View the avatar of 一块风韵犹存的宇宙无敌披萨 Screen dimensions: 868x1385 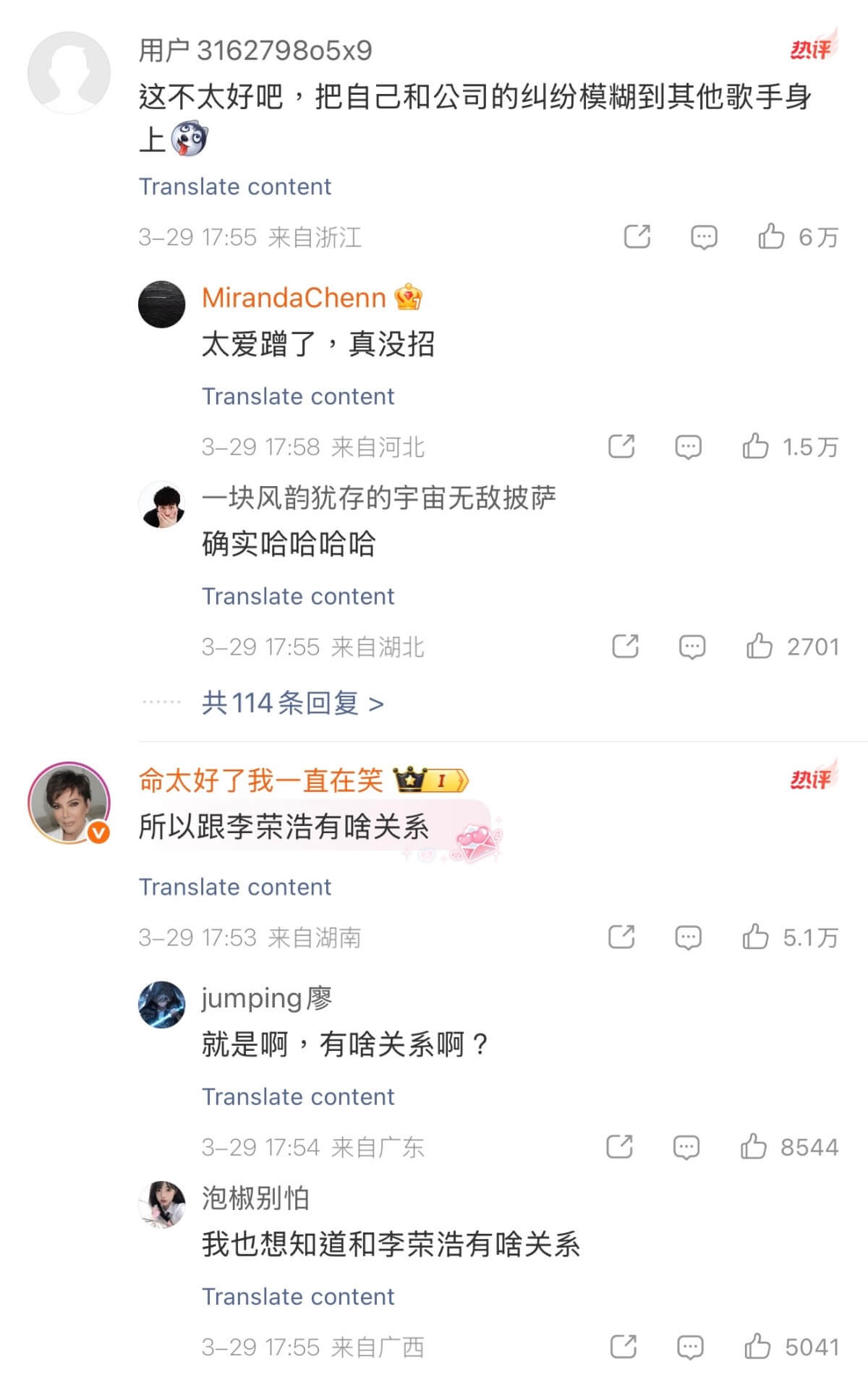click(161, 505)
